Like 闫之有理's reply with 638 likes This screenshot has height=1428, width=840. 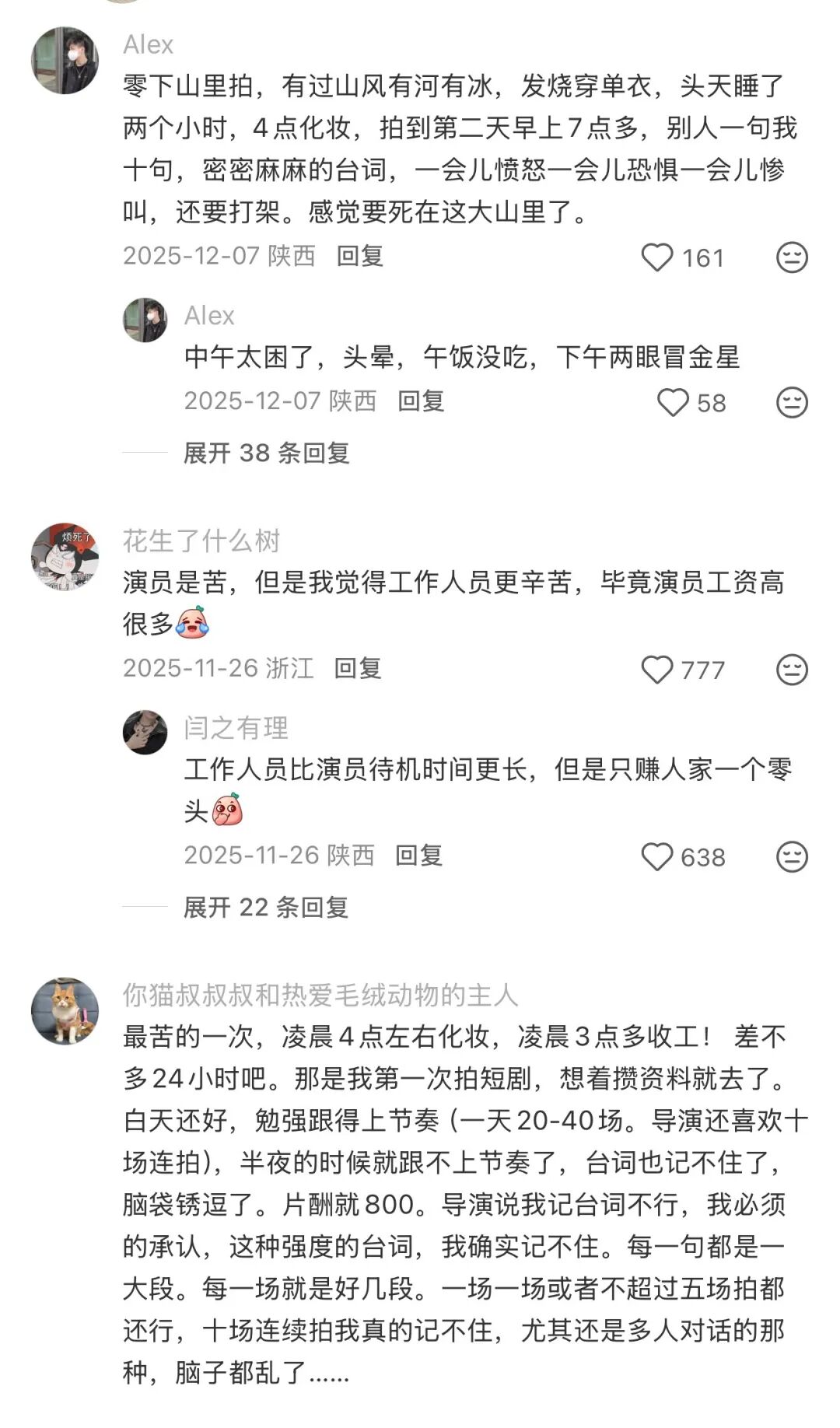[657, 857]
